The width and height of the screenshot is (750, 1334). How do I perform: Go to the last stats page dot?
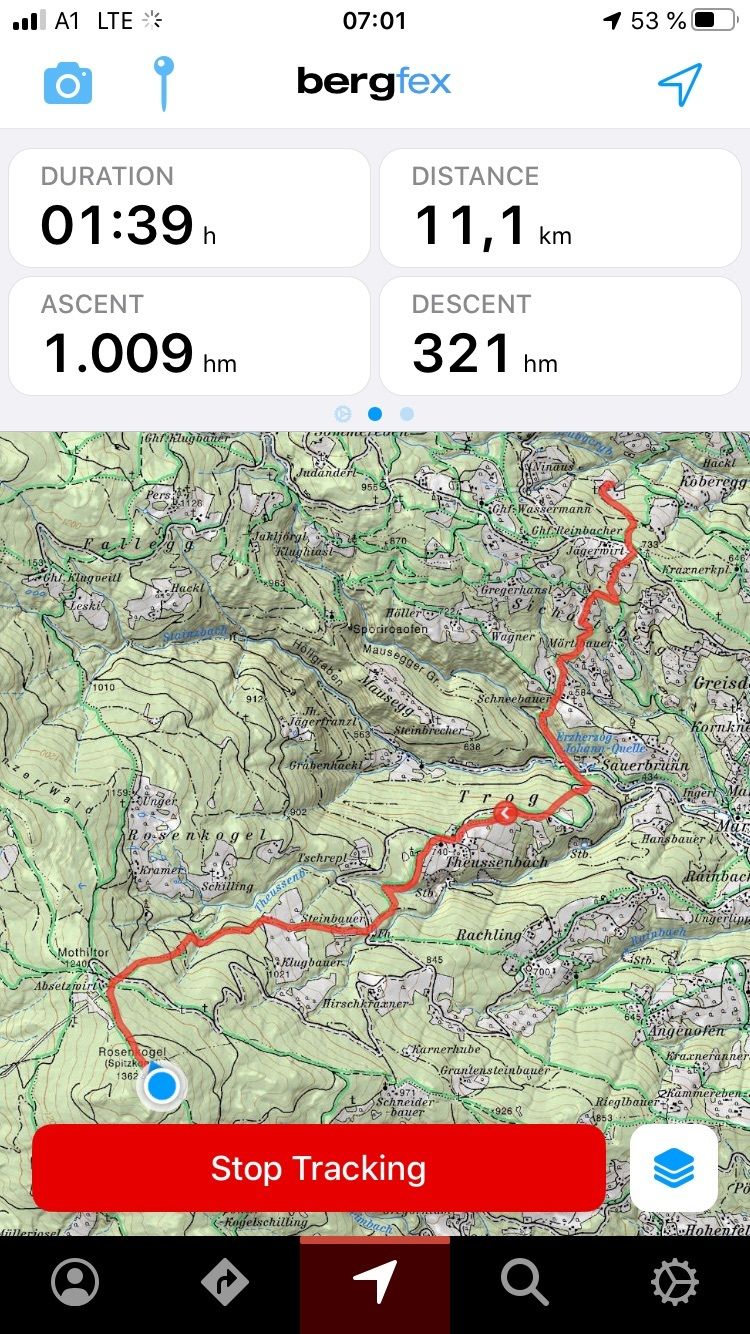(x=406, y=413)
